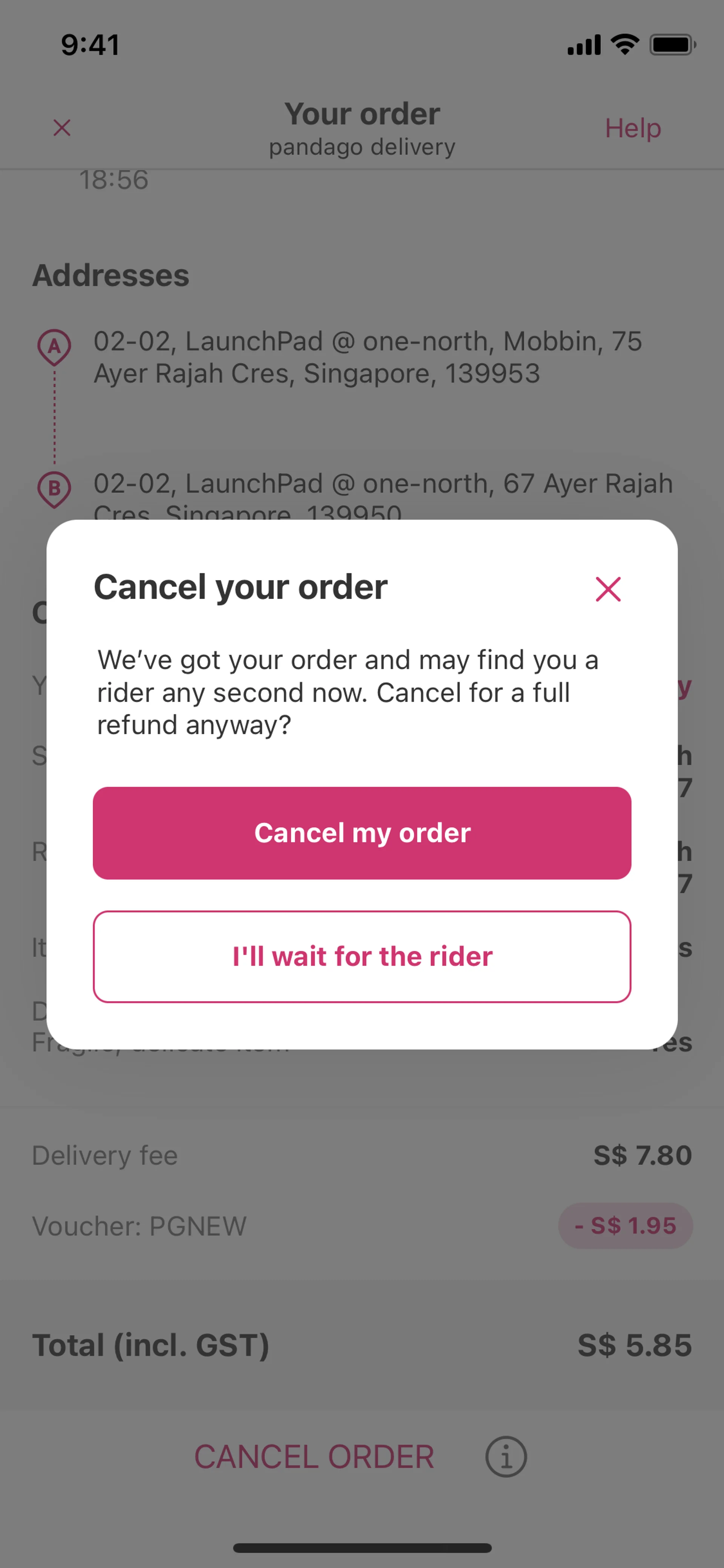724x1568 pixels.
Task: Dismiss the Cancel your order dialog
Action: (x=608, y=589)
